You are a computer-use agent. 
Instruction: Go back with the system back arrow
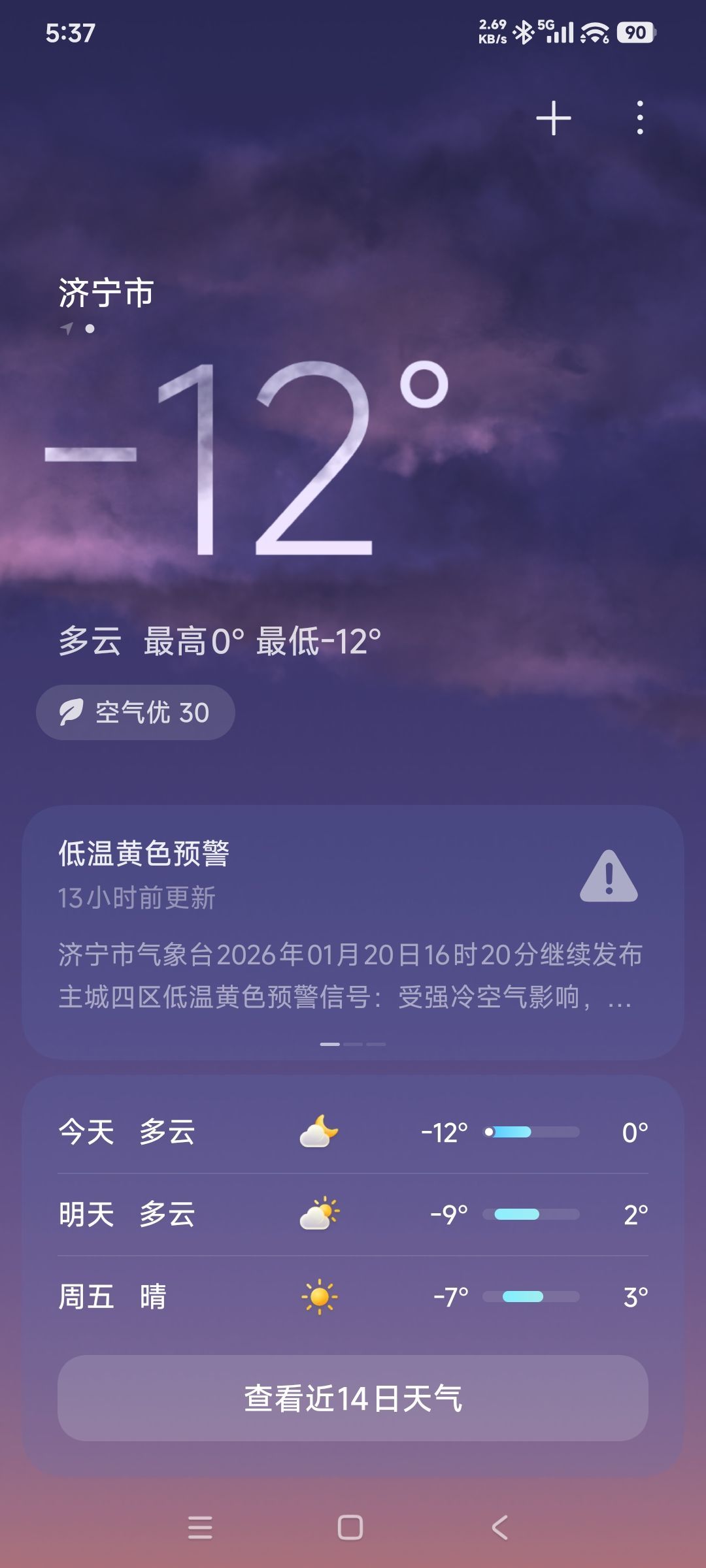click(500, 1527)
